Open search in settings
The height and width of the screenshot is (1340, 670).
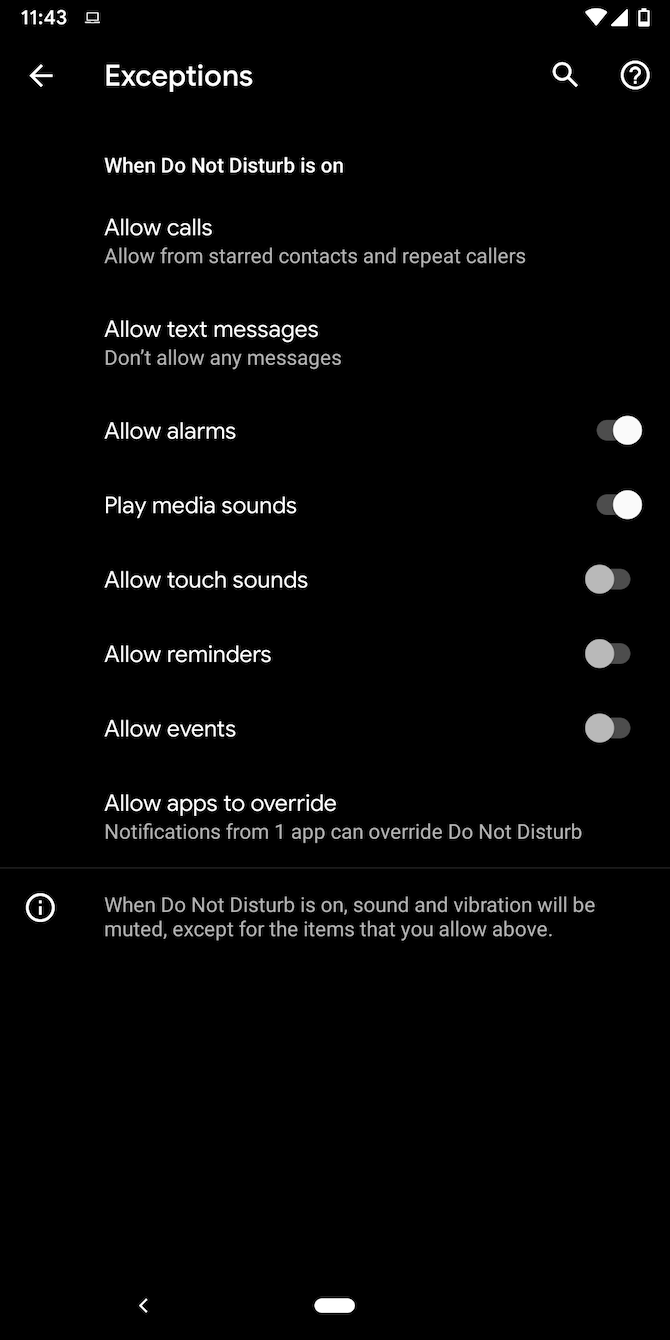(565, 75)
